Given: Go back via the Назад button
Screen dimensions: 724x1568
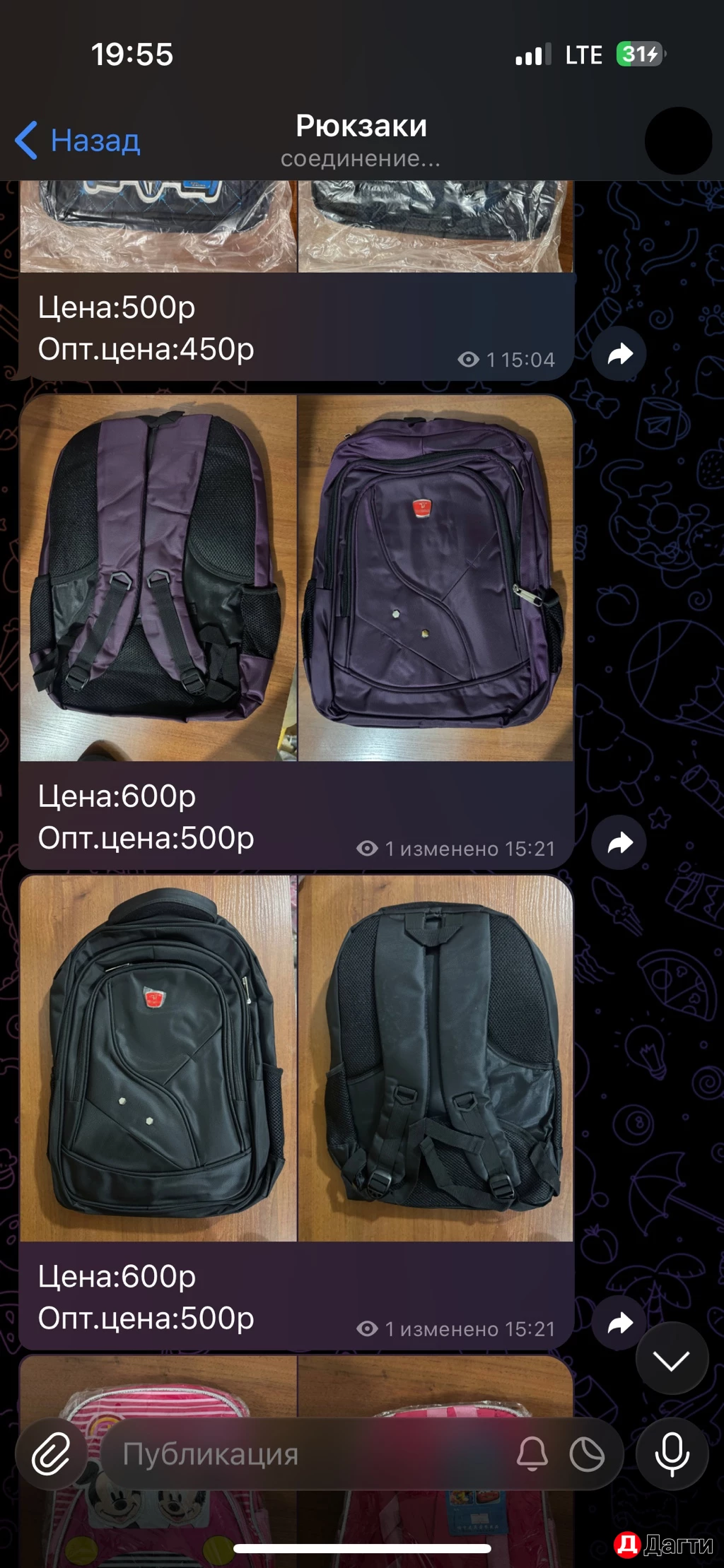Looking at the screenshot, I should click(x=78, y=141).
